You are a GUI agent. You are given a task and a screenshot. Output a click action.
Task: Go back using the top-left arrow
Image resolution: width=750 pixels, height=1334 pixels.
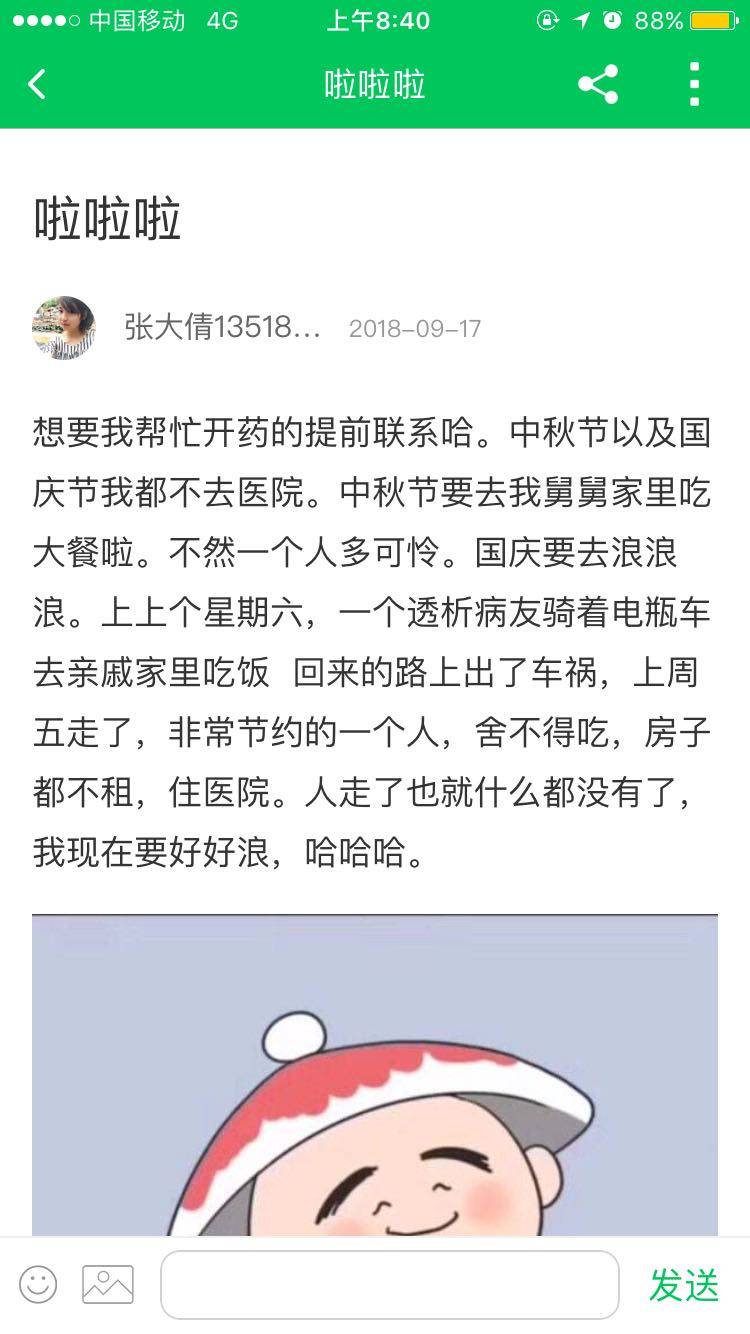tap(37, 84)
